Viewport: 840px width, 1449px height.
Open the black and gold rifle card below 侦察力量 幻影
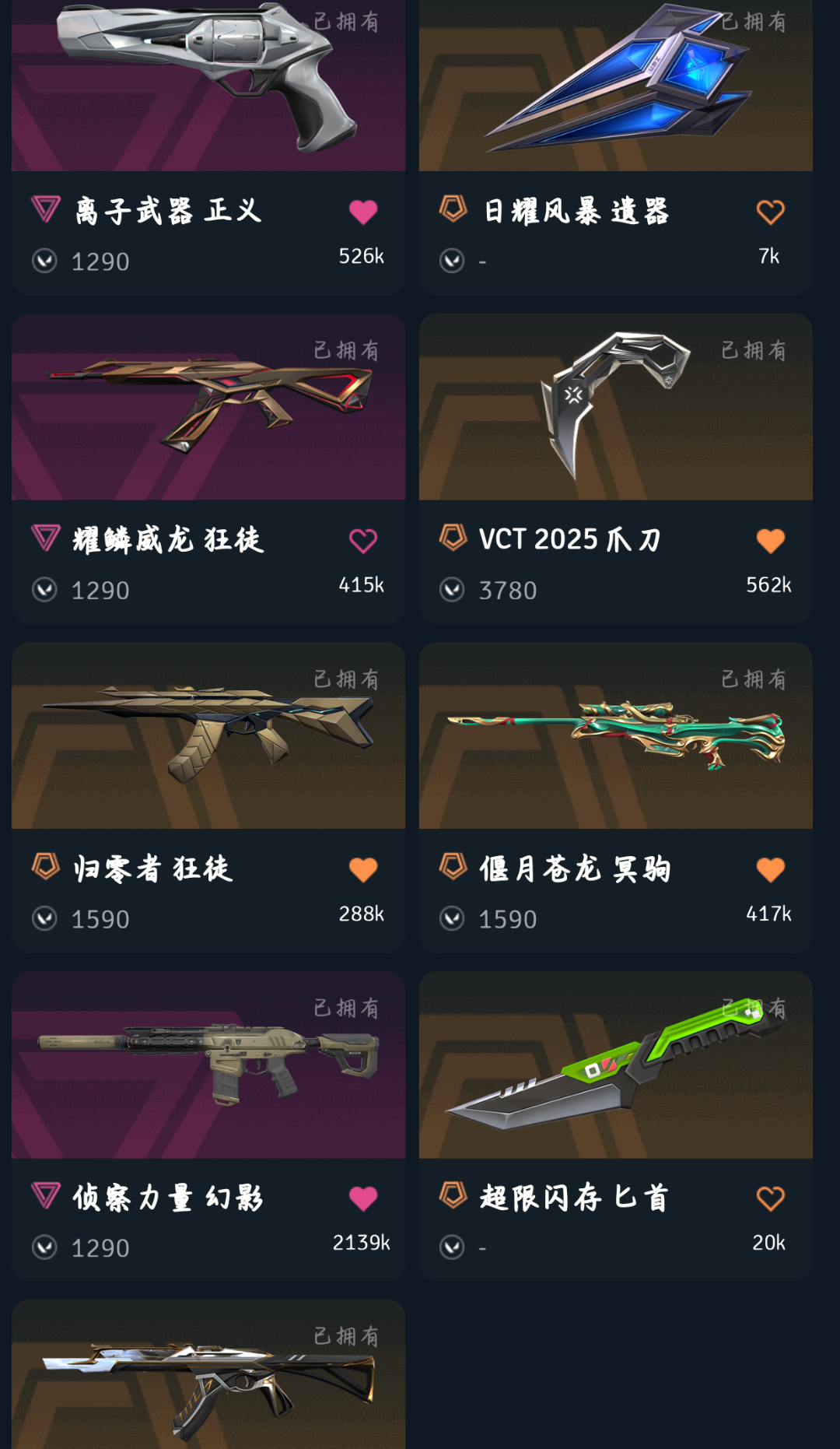(x=208, y=1377)
